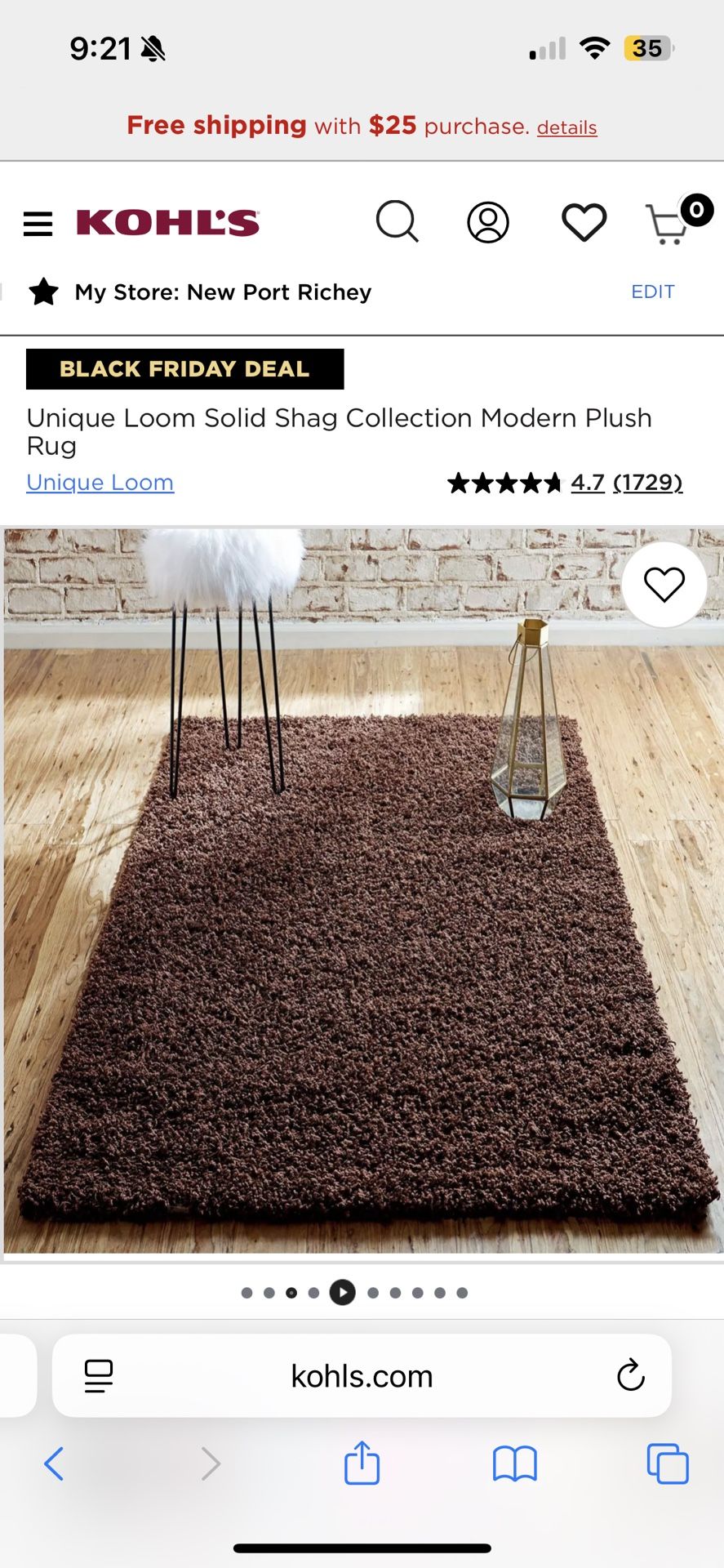Click EDIT to change your store

click(653, 292)
